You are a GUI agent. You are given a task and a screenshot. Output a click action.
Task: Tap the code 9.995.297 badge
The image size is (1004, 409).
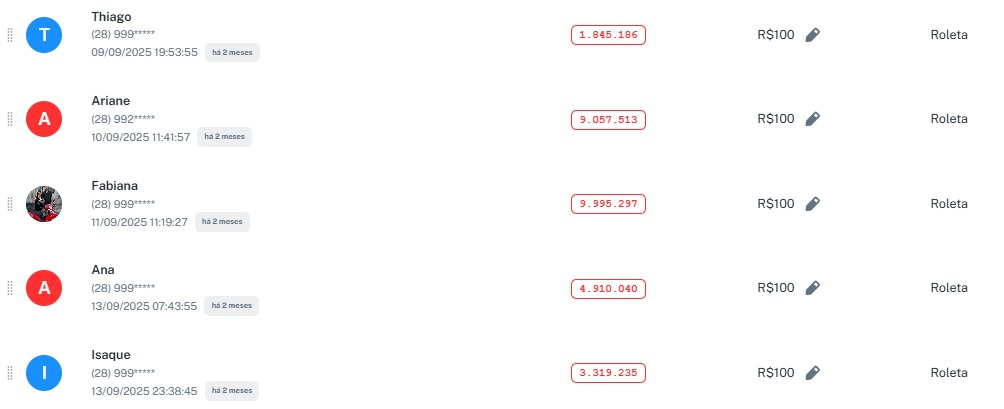pos(608,204)
